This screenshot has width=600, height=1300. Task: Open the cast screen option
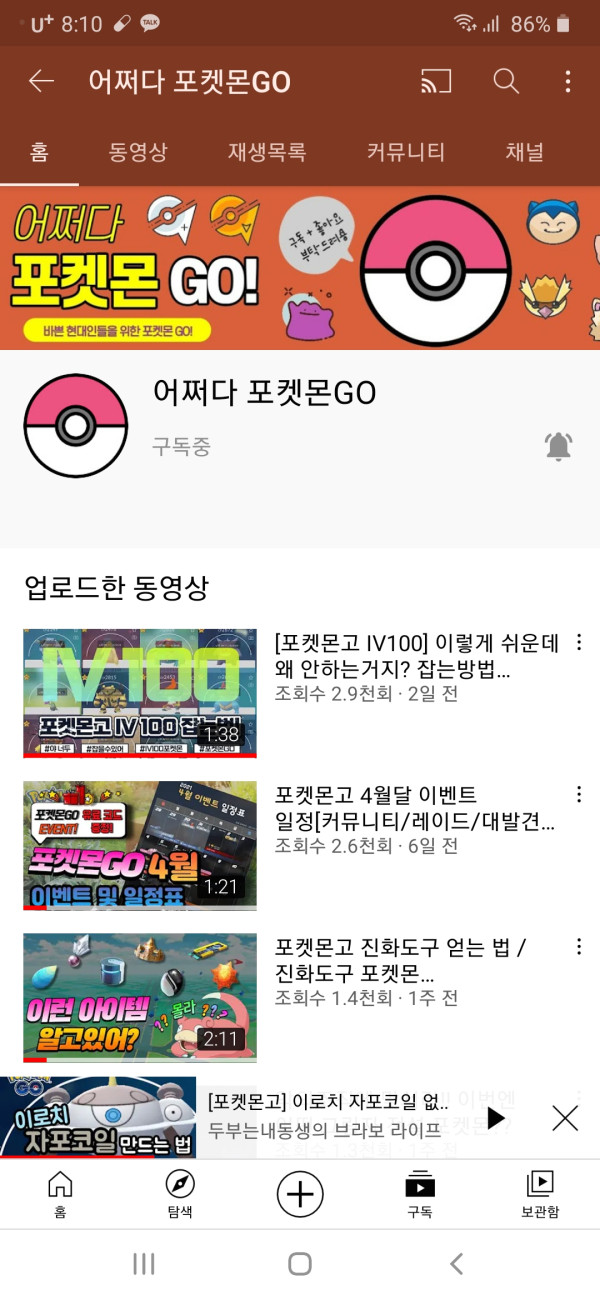click(x=436, y=81)
